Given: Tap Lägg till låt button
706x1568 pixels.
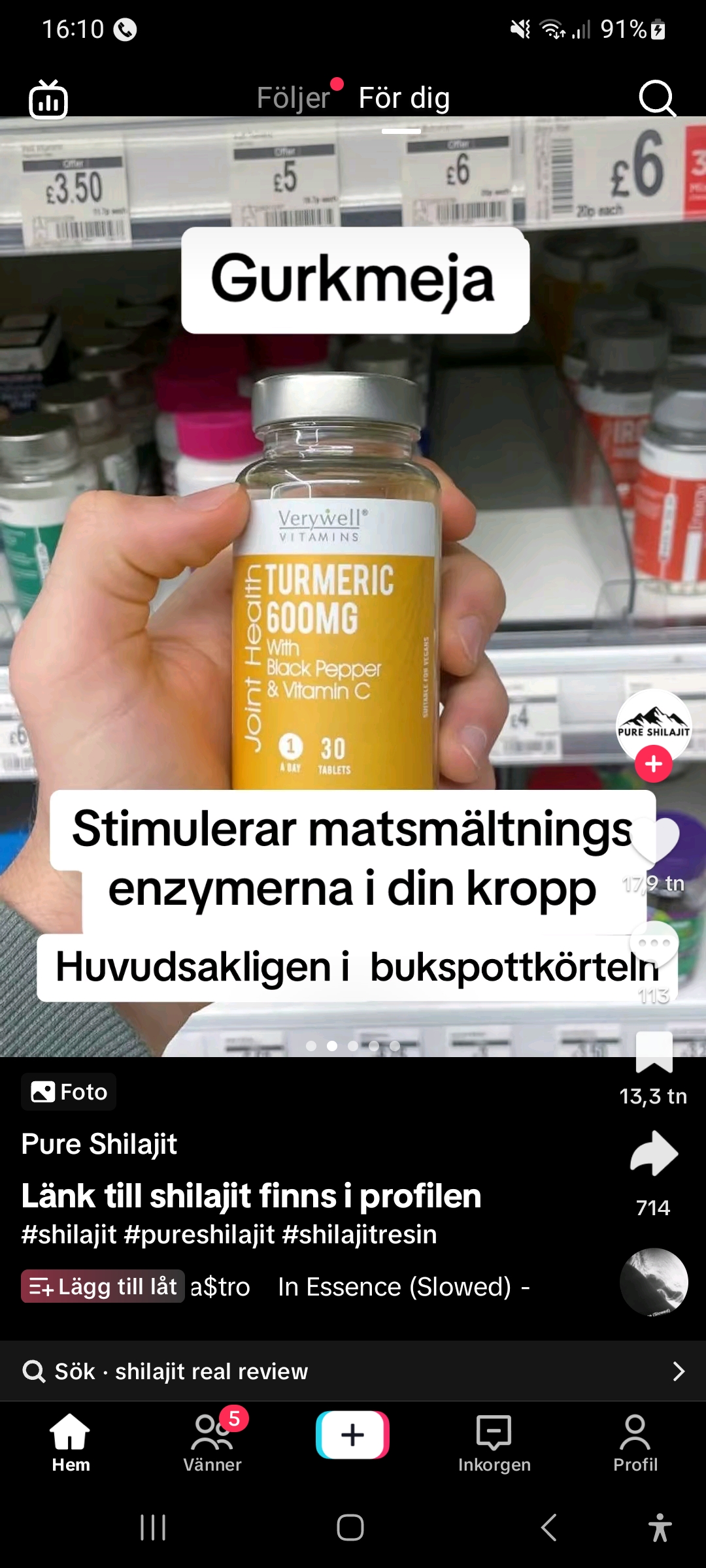Looking at the screenshot, I should click(x=103, y=1286).
